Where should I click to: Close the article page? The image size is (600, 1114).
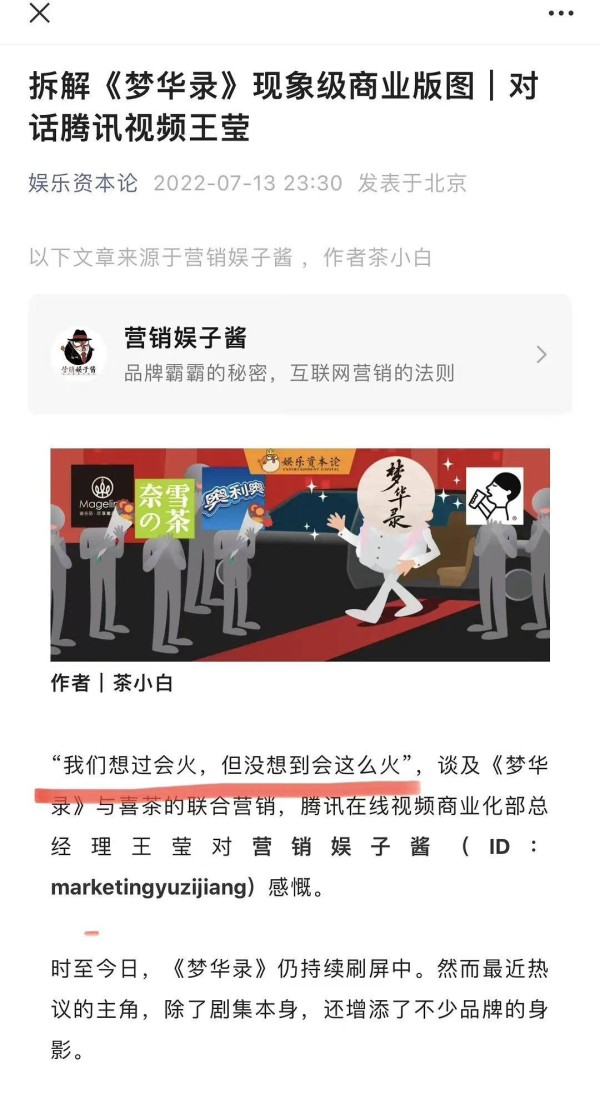point(39,14)
